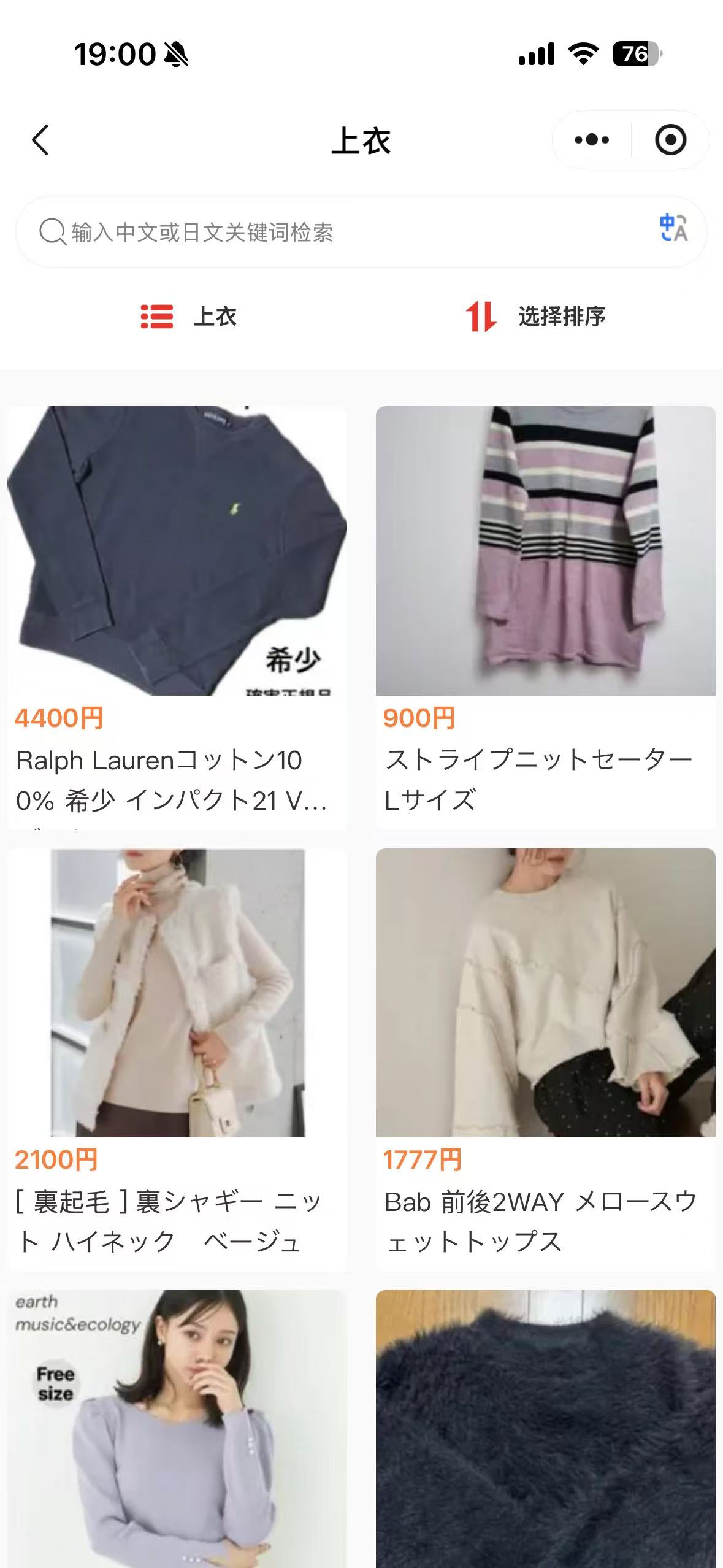The width and height of the screenshot is (723, 1568).
Task: Open the earth music&ecology lavender top
Action: (x=177, y=1429)
